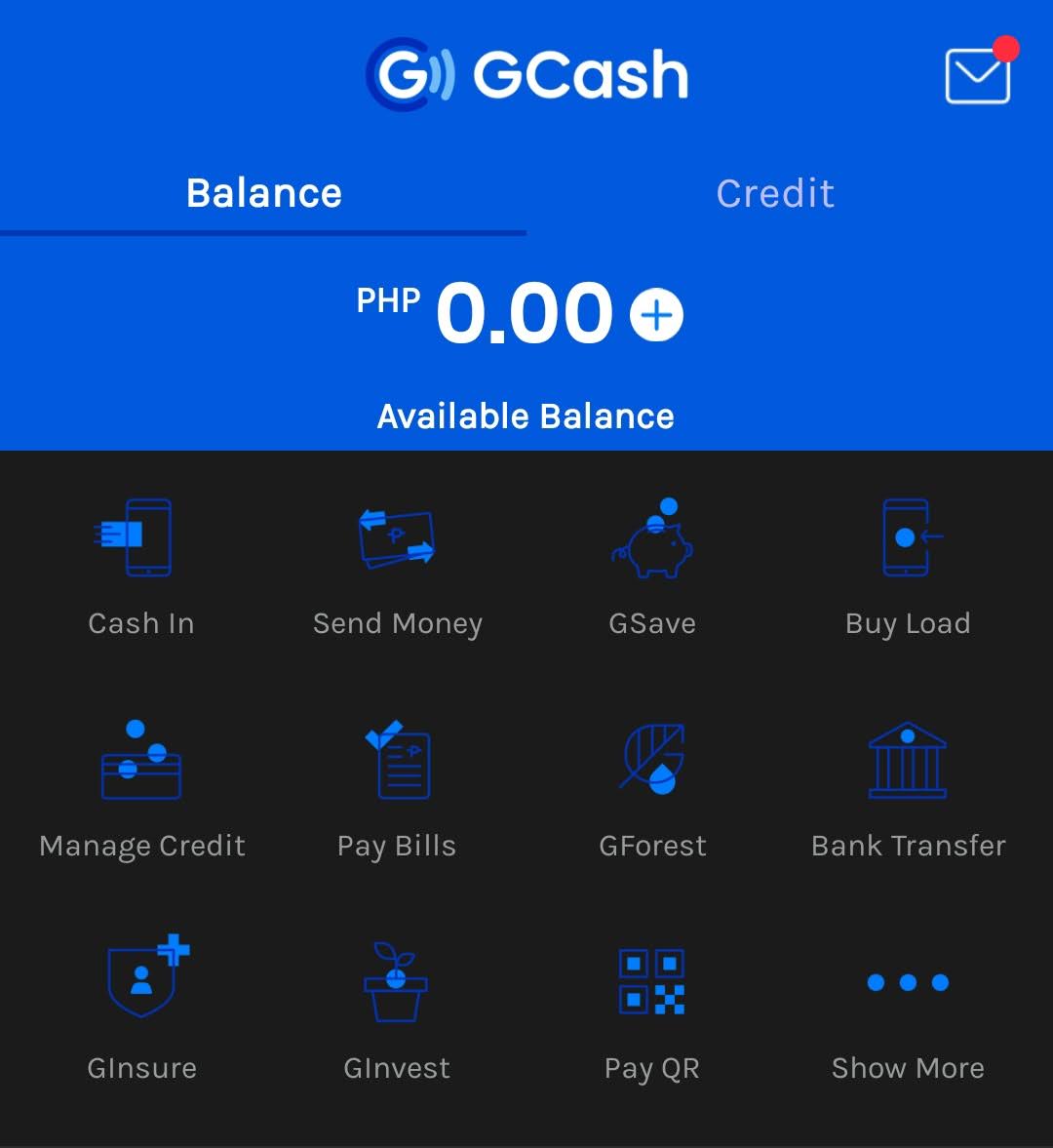This screenshot has width=1053, height=1148.
Task: Select the Balance tab
Action: click(263, 193)
